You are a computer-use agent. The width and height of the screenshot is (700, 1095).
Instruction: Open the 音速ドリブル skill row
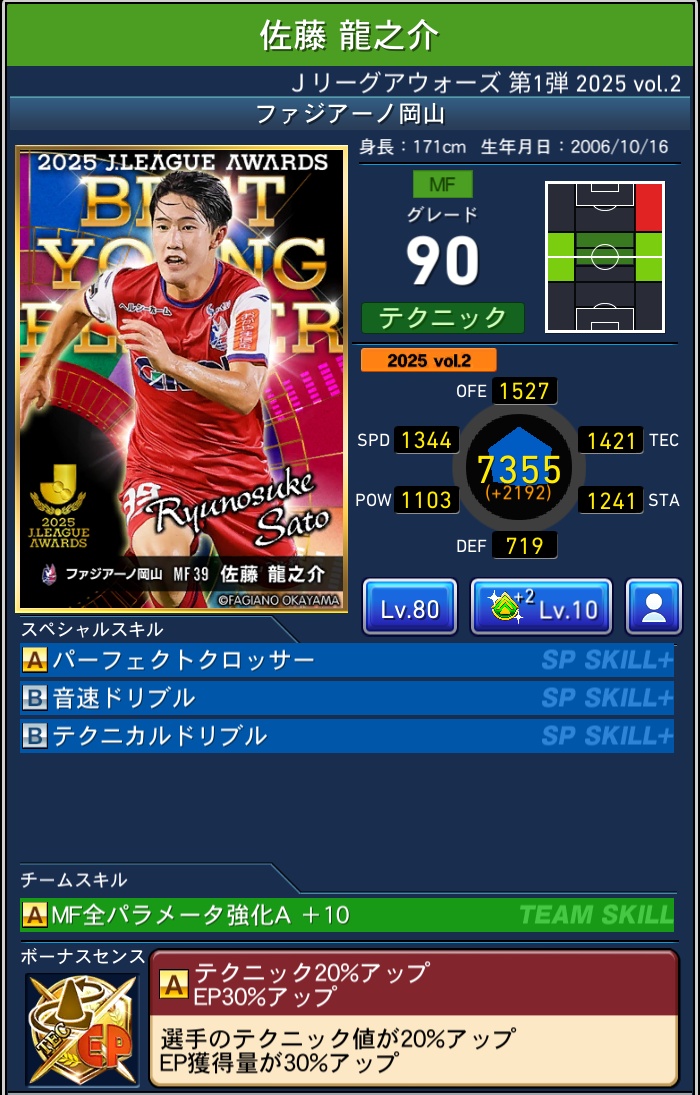click(346, 698)
